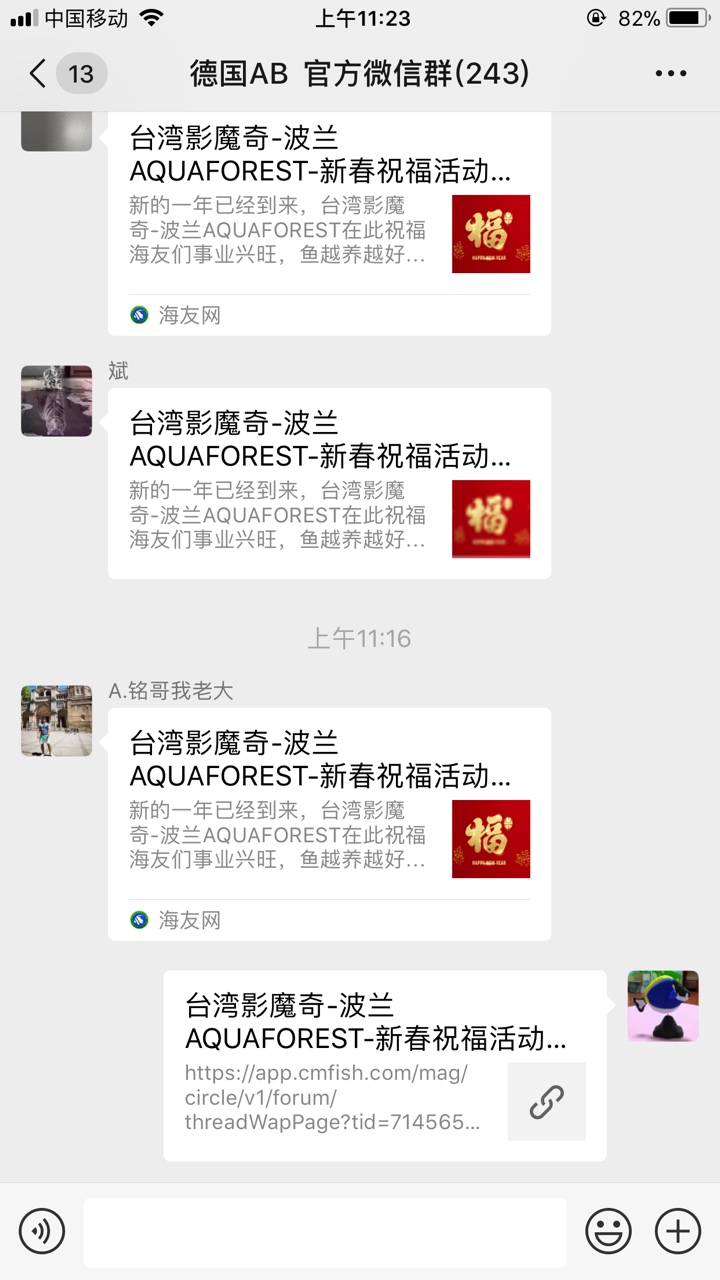Switch to voice message input

(41, 1230)
